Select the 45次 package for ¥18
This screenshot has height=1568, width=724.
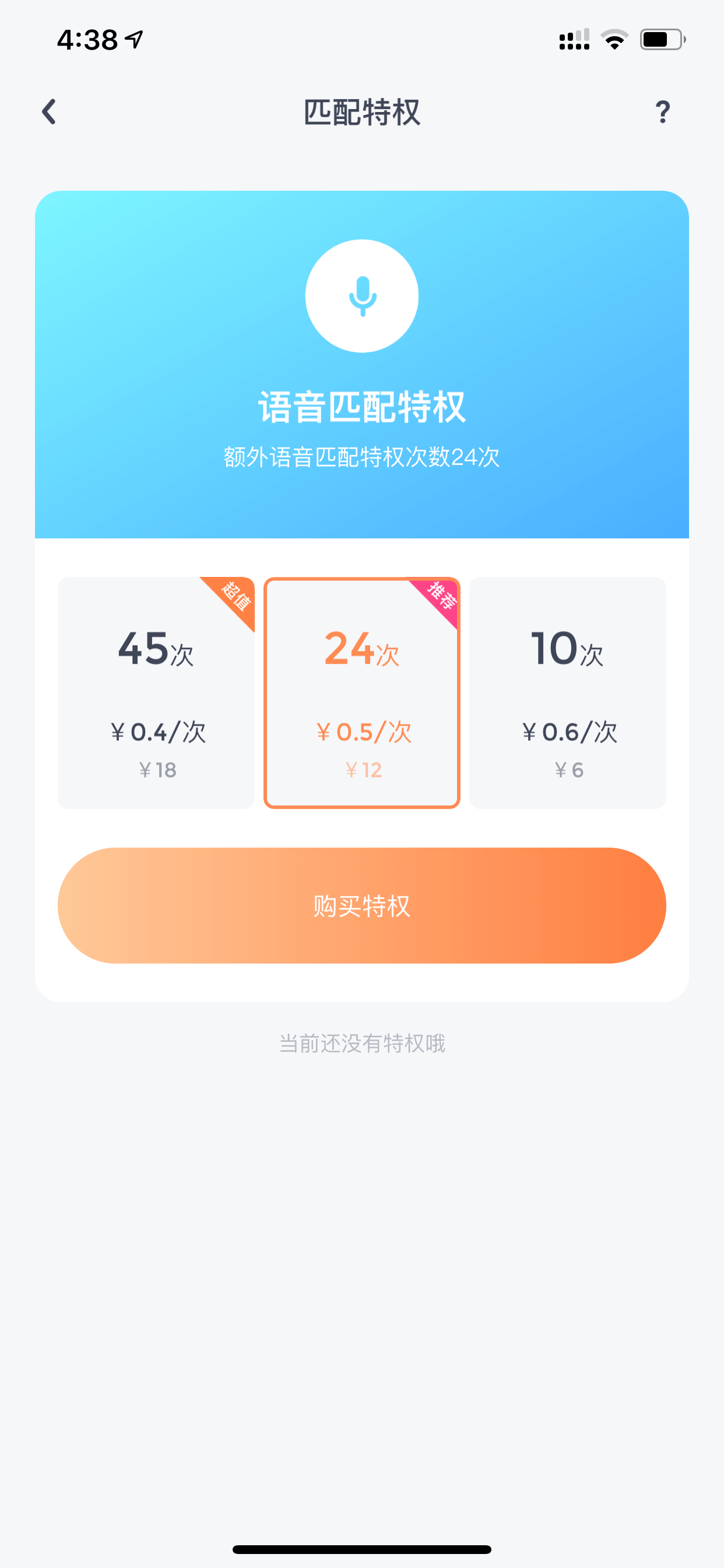tap(156, 692)
